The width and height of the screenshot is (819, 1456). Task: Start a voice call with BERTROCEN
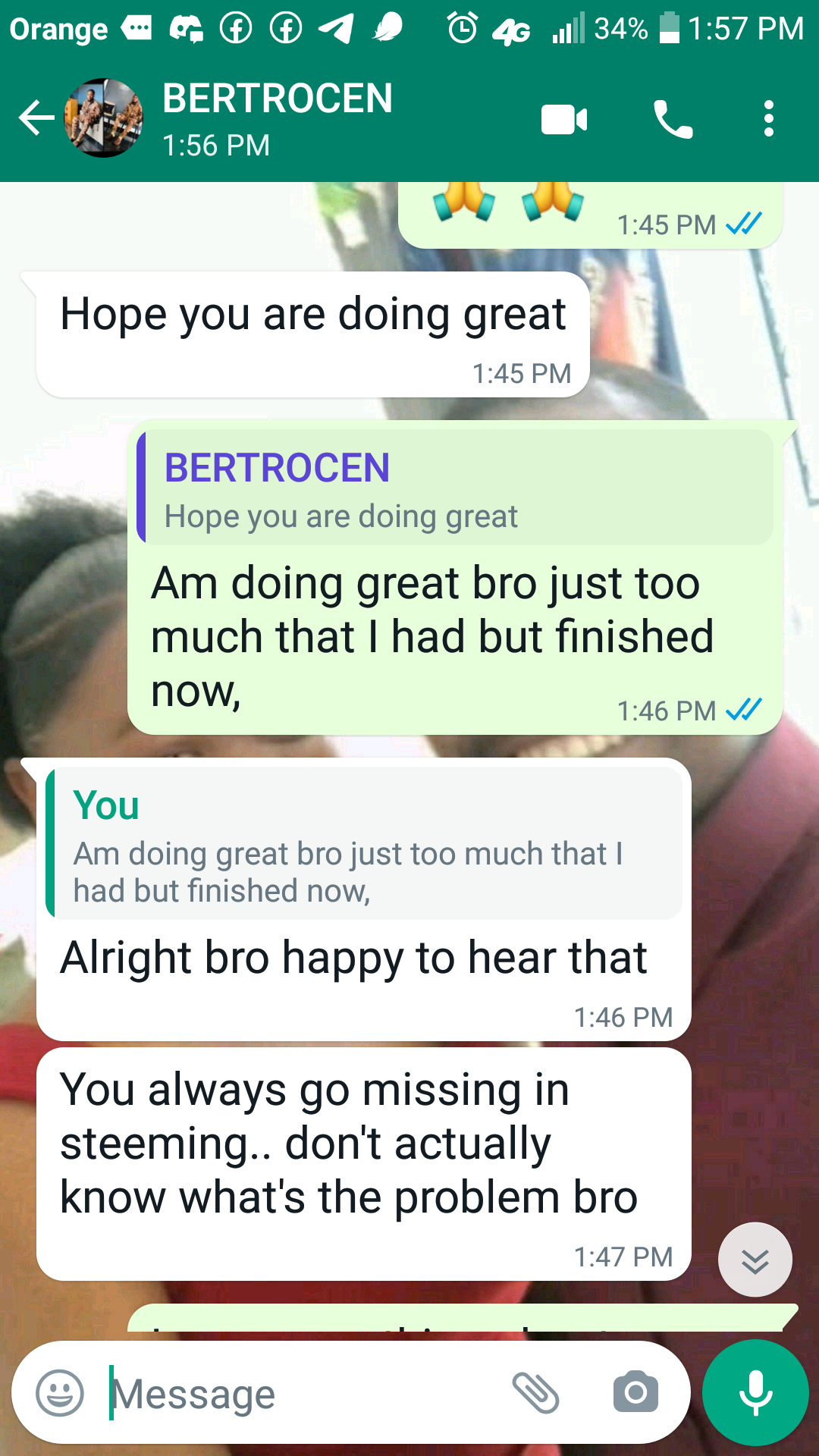[x=673, y=120]
